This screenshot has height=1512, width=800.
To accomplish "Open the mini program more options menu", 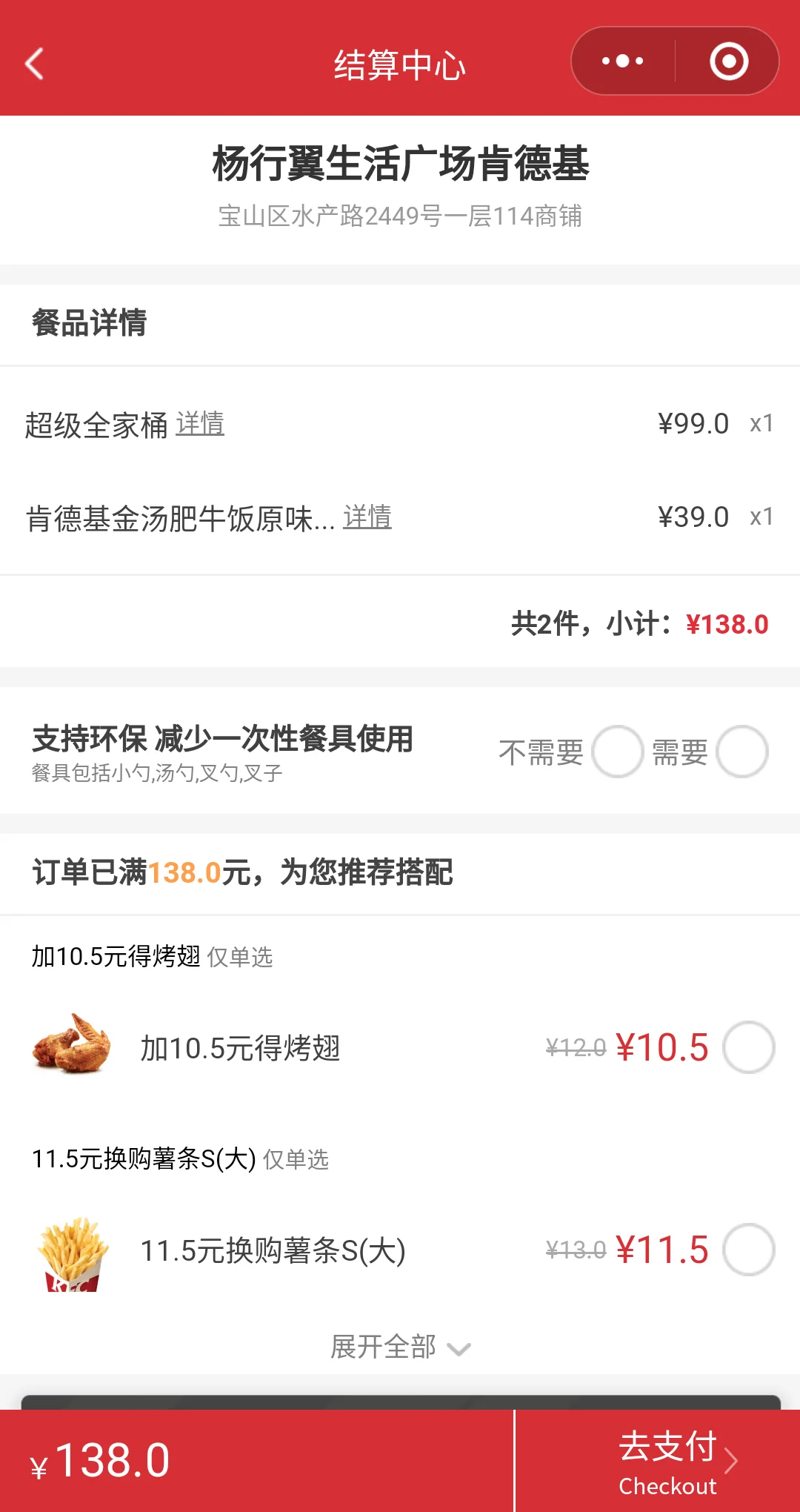I will pos(623,62).
